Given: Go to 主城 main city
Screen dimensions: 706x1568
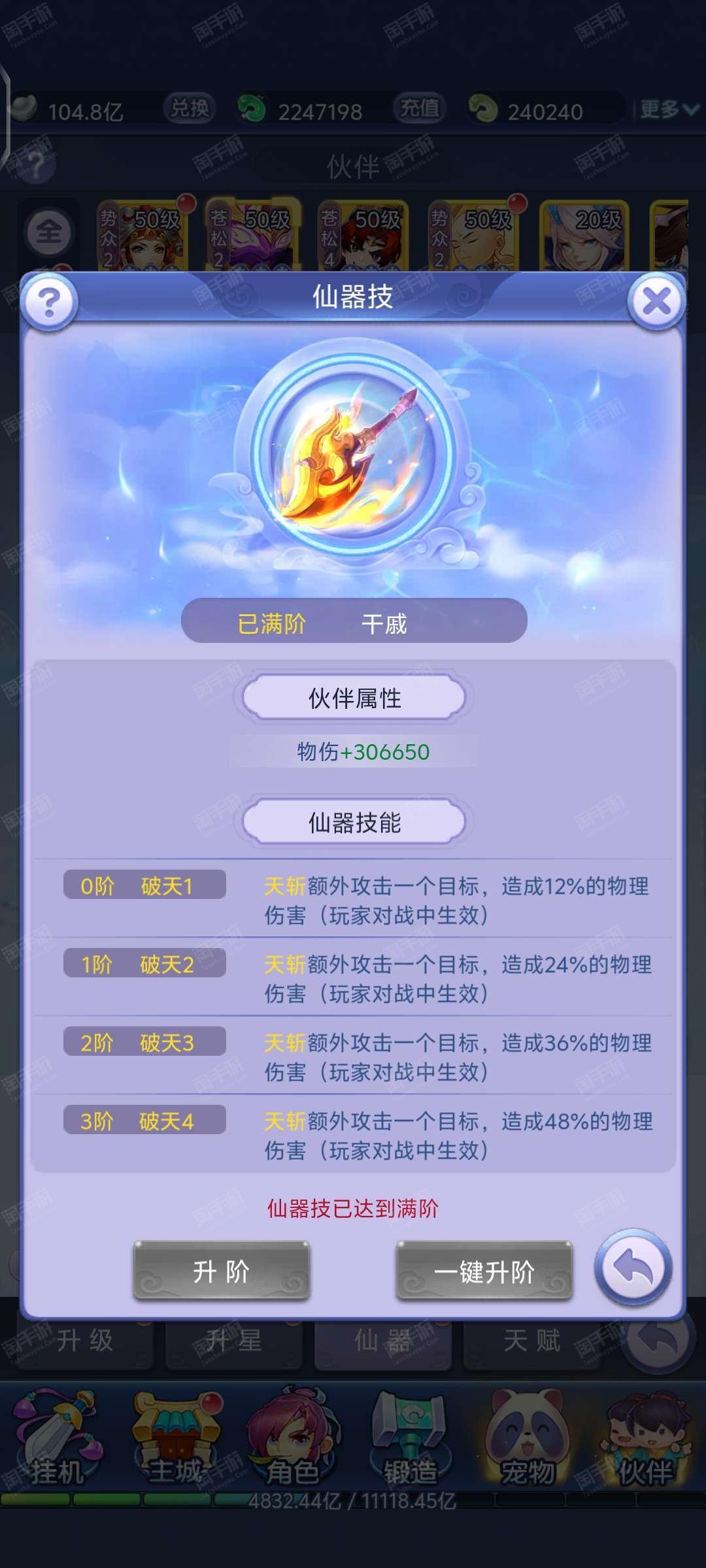Looking at the screenshot, I should (175, 1441).
